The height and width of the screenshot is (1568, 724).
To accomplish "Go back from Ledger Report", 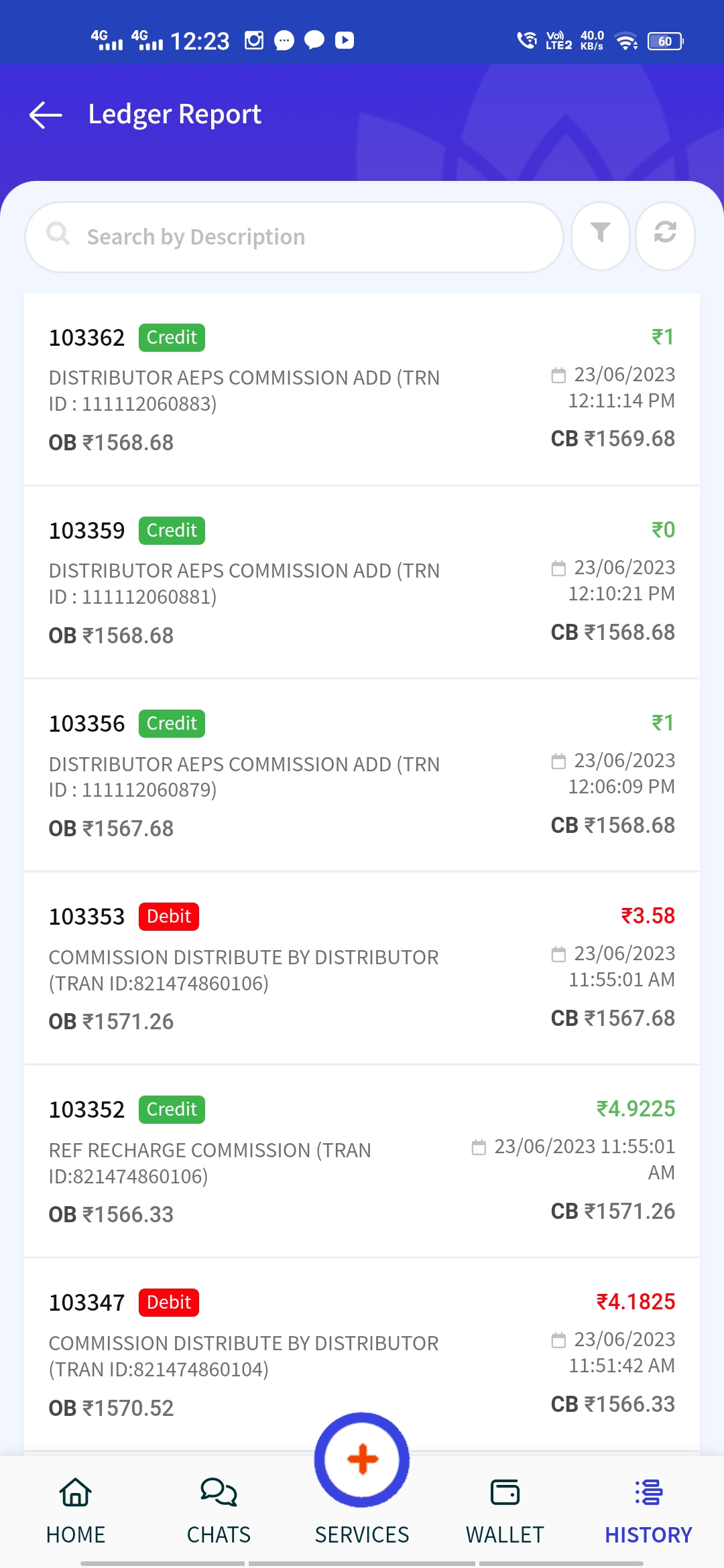I will click(x=46, y=115).
